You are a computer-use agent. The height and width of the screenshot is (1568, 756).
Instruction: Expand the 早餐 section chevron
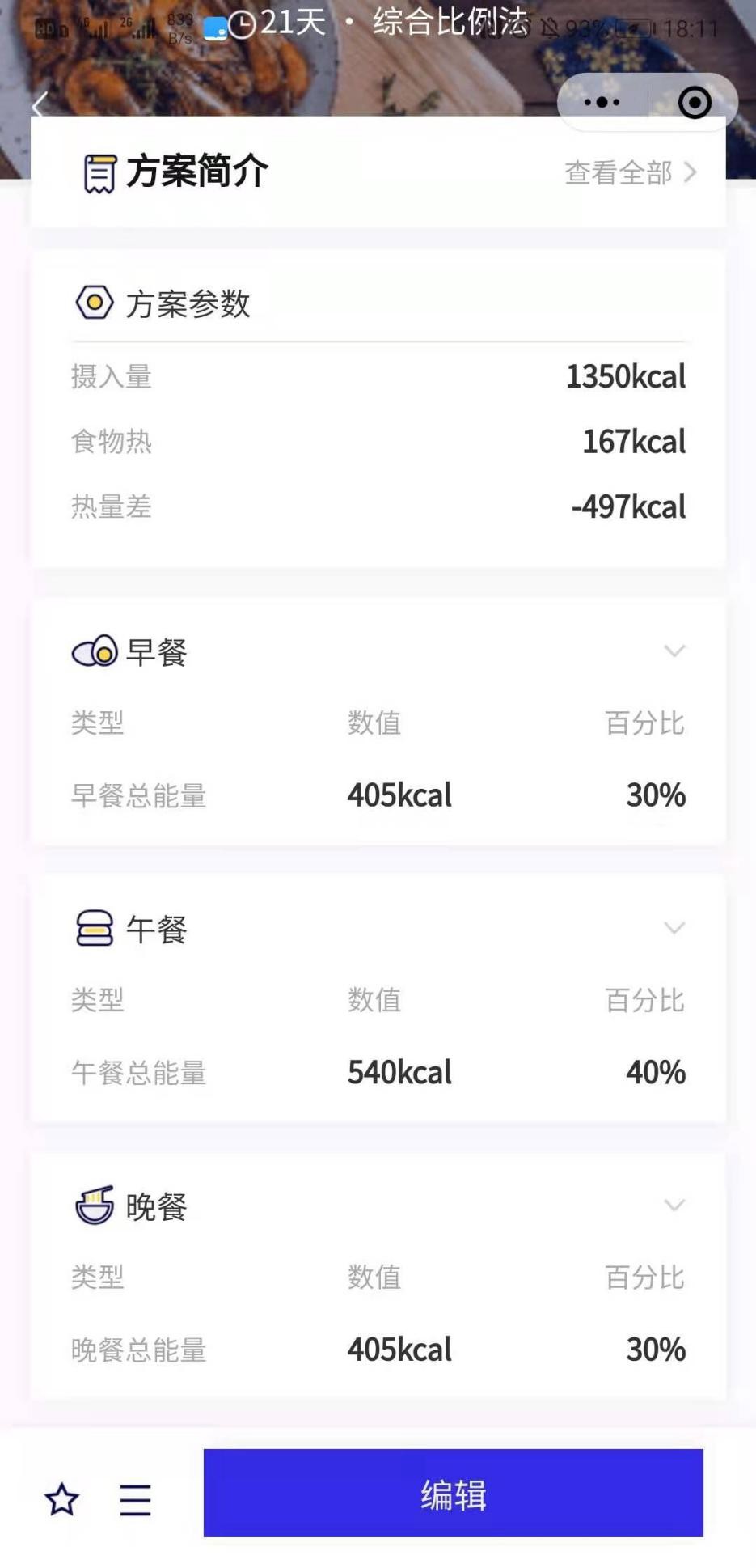coord(674,651)
